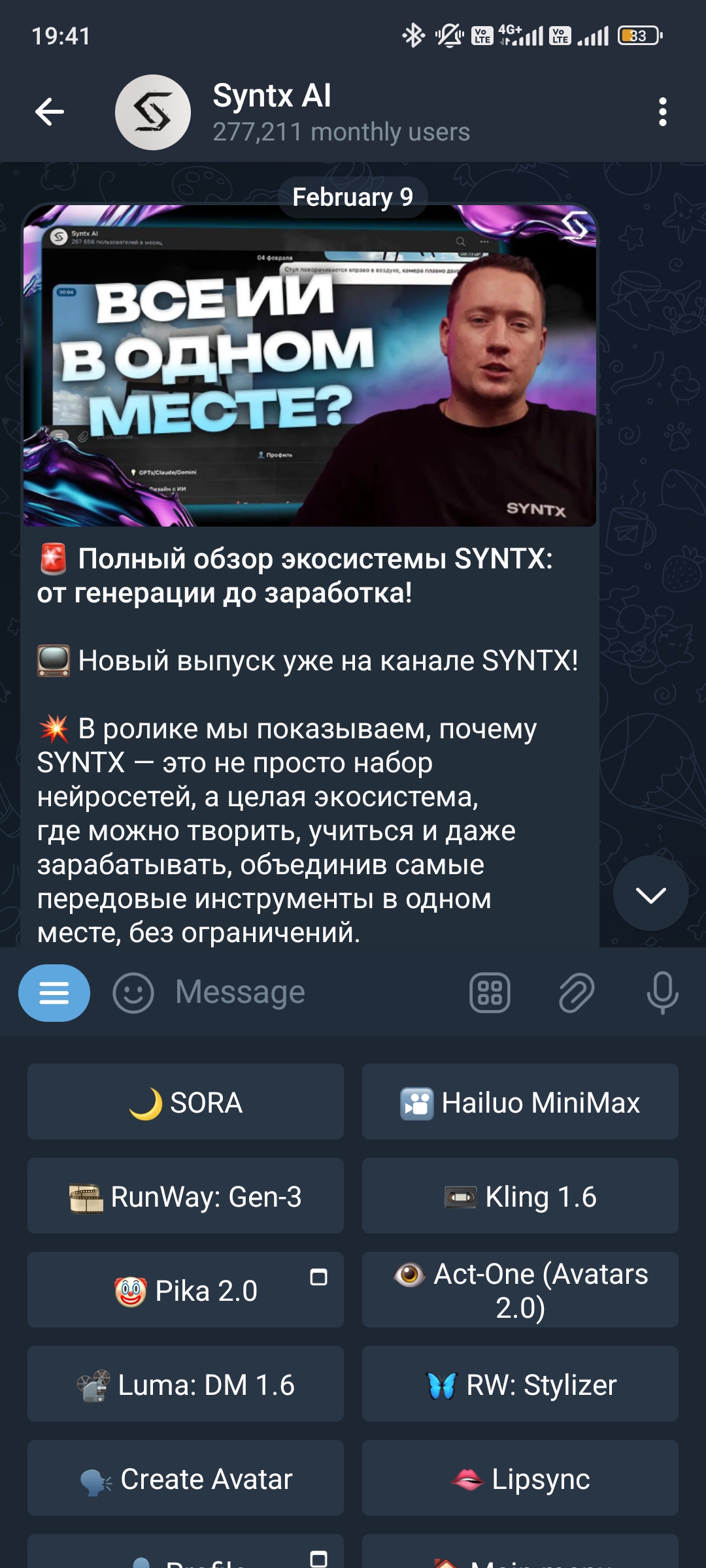Open the Syntx AI profile avatar
706x1568 pixels.
153,112
